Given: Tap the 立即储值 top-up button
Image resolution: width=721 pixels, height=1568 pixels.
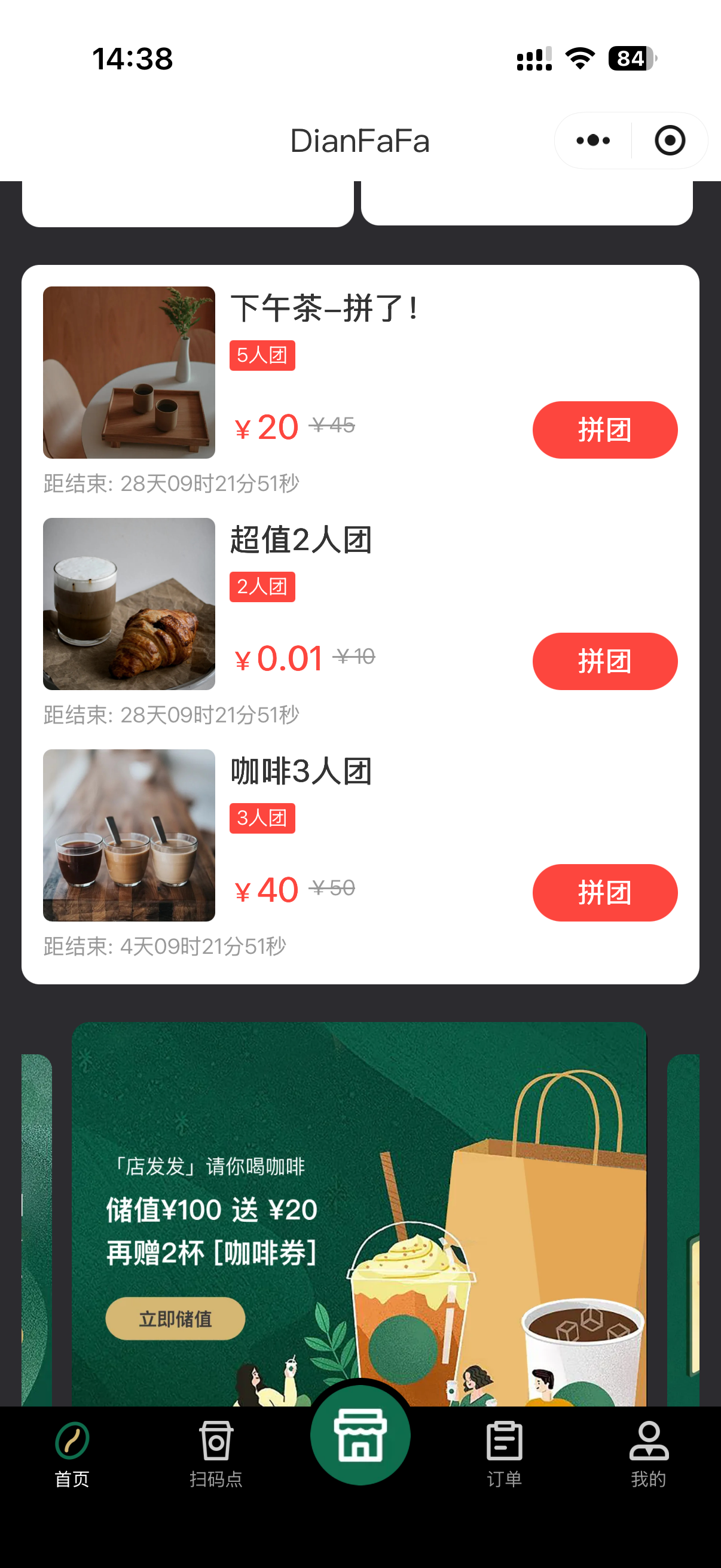Looking at the screenshot, I should [x=175, y=1319].
